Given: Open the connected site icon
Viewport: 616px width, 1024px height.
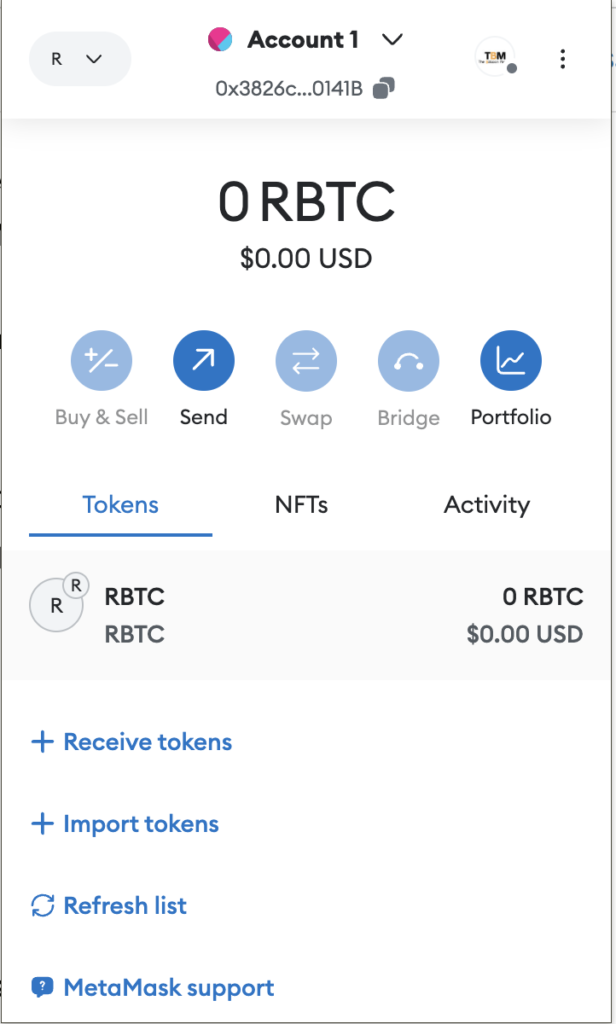Looking at the screenshot, I should pos(495,57).
